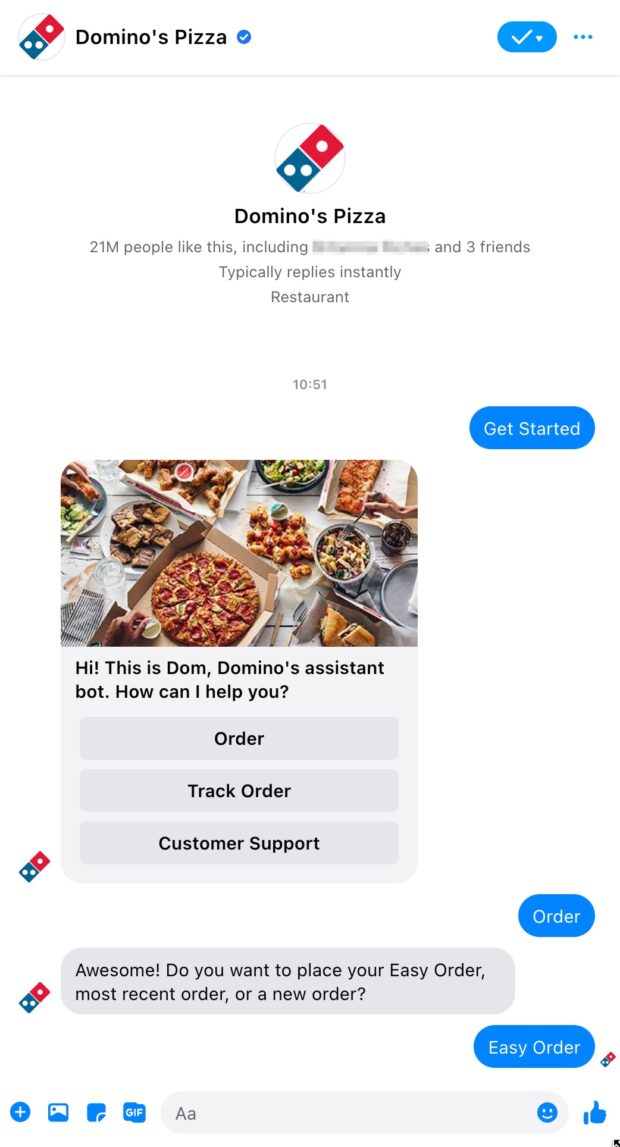Send a thumbs-up like

pyautogui.click(x=595, y=1111)
